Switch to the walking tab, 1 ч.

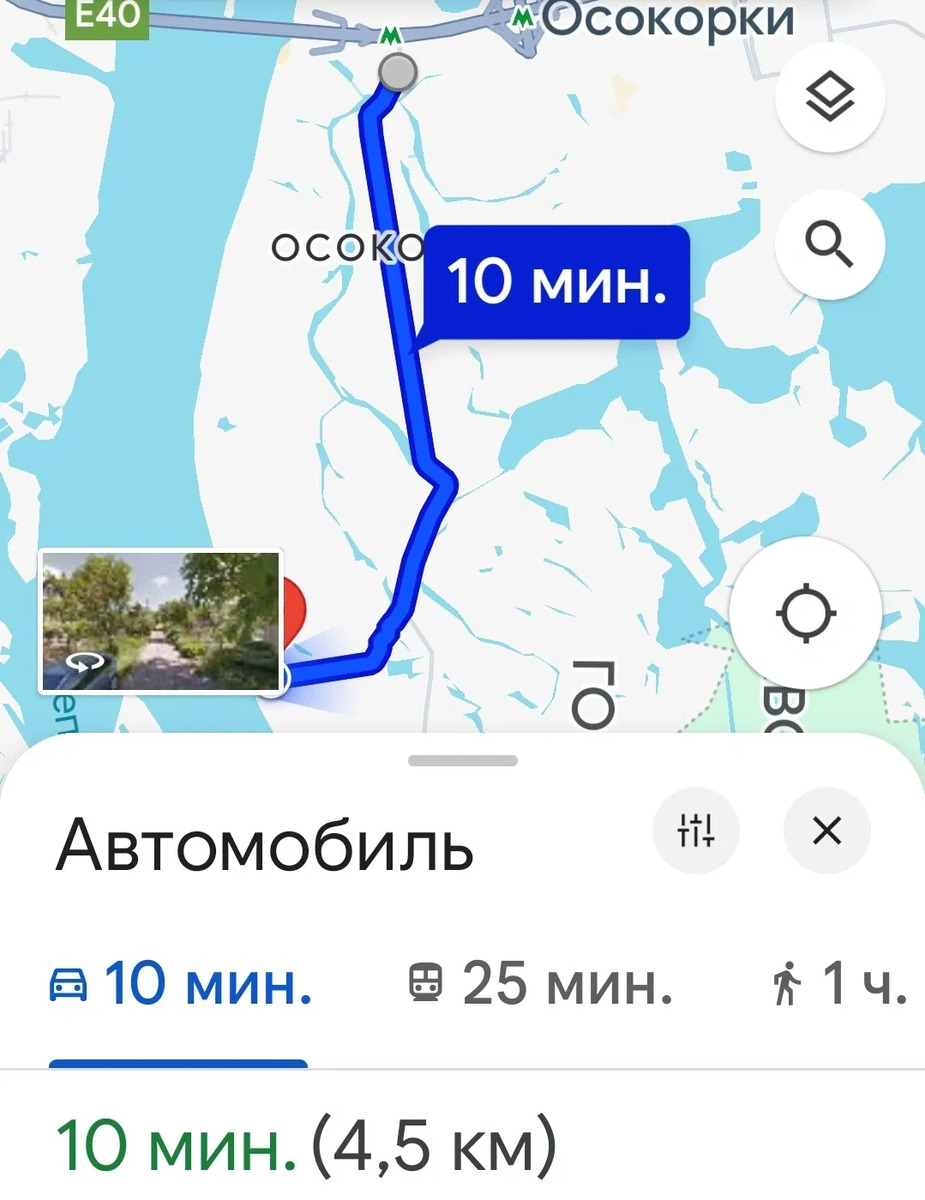[841, 984]
